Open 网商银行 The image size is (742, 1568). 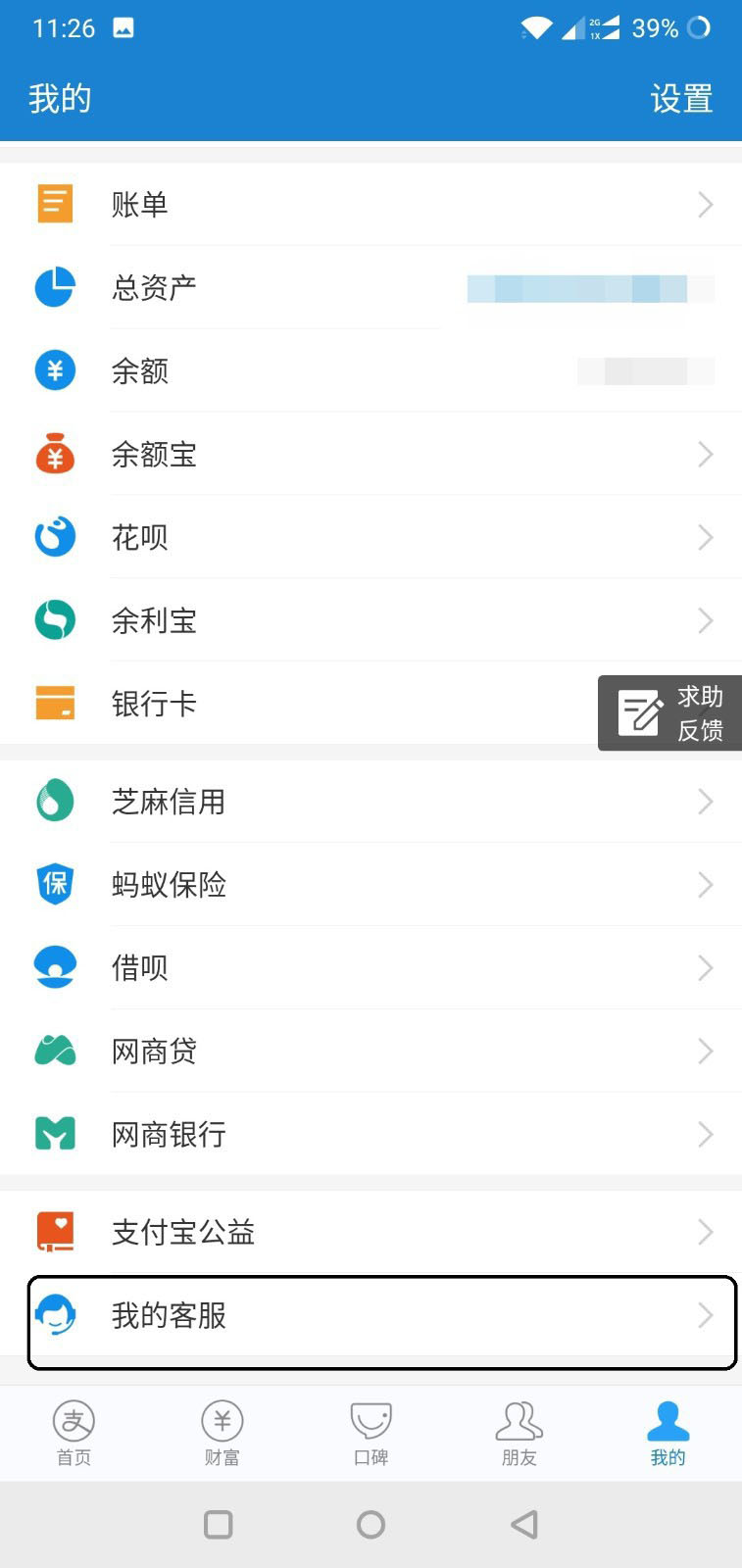[x=371, y=1135]
